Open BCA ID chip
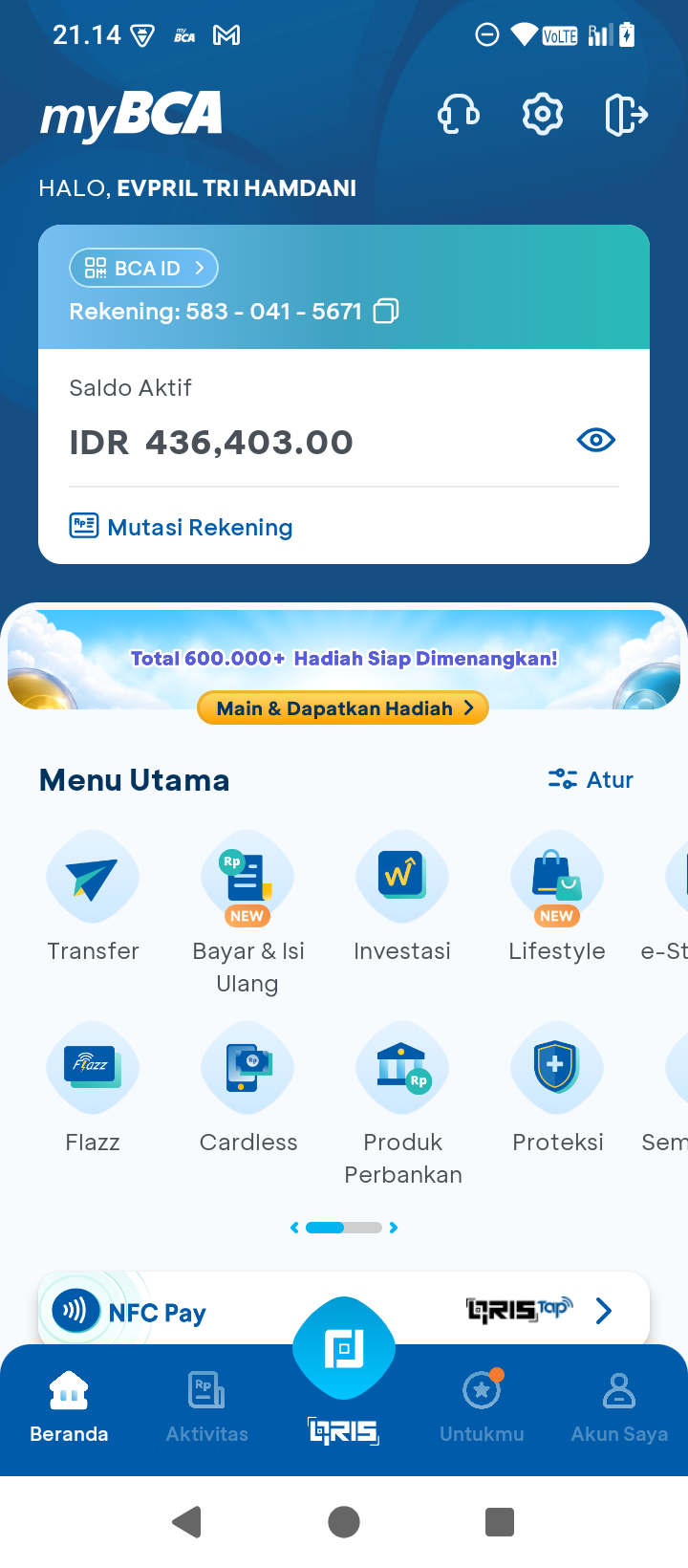Image resolution: width=688 pixels, height=1568 pixels. [x=144, y=268]
